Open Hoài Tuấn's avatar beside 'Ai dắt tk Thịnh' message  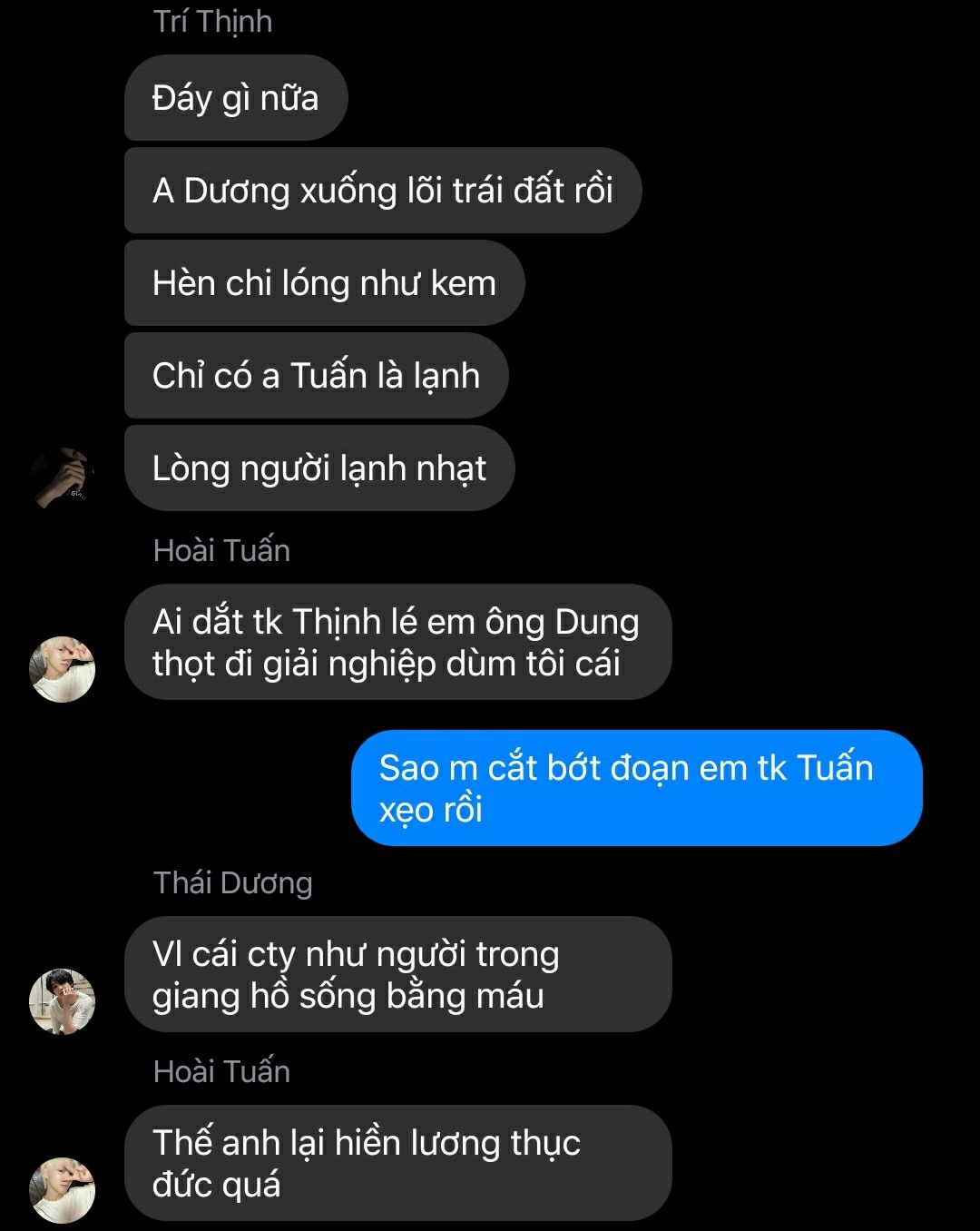[x=63, y=669]
